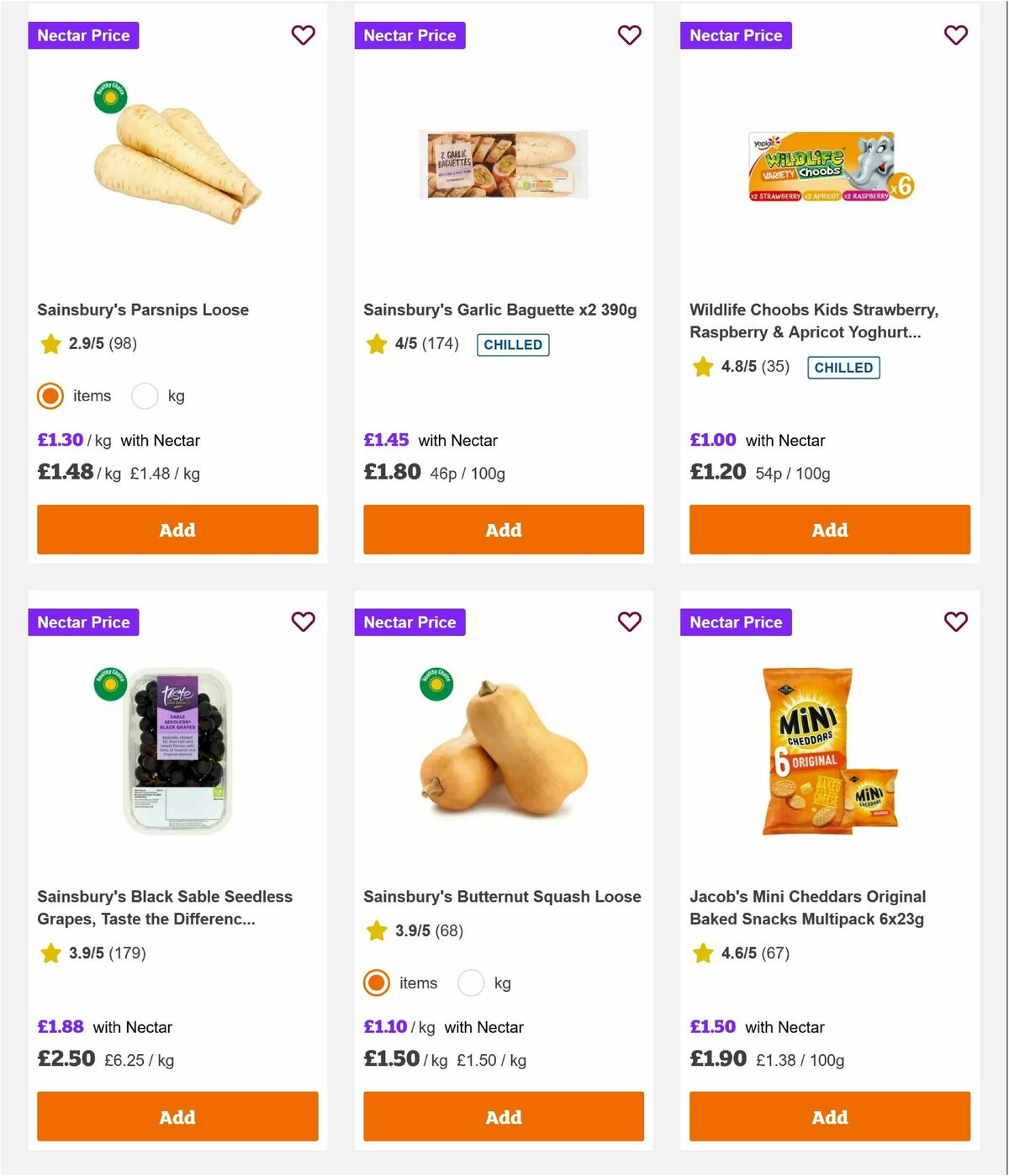Image resolution: width=1009 pixels, height=1176 pixels.
Task: Select the items radio button for butternut squash
Action: [x=377, y=983]
